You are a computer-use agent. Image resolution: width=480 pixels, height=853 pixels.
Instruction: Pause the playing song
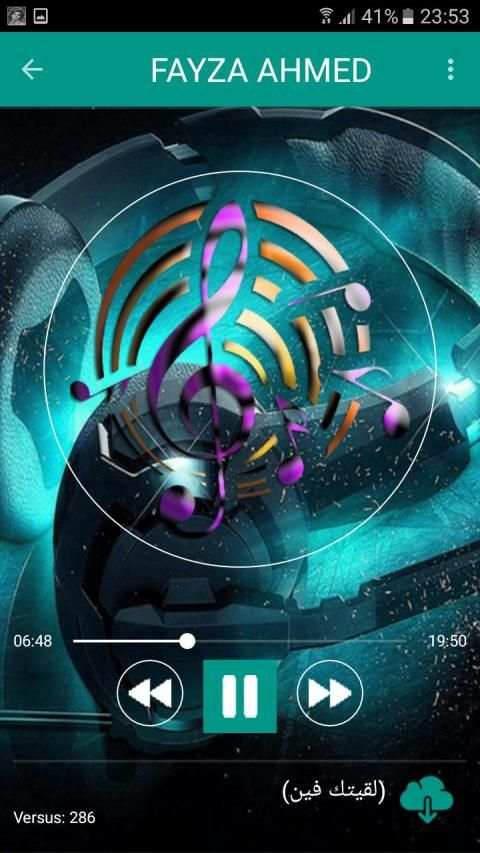click(x=240, y=696)
